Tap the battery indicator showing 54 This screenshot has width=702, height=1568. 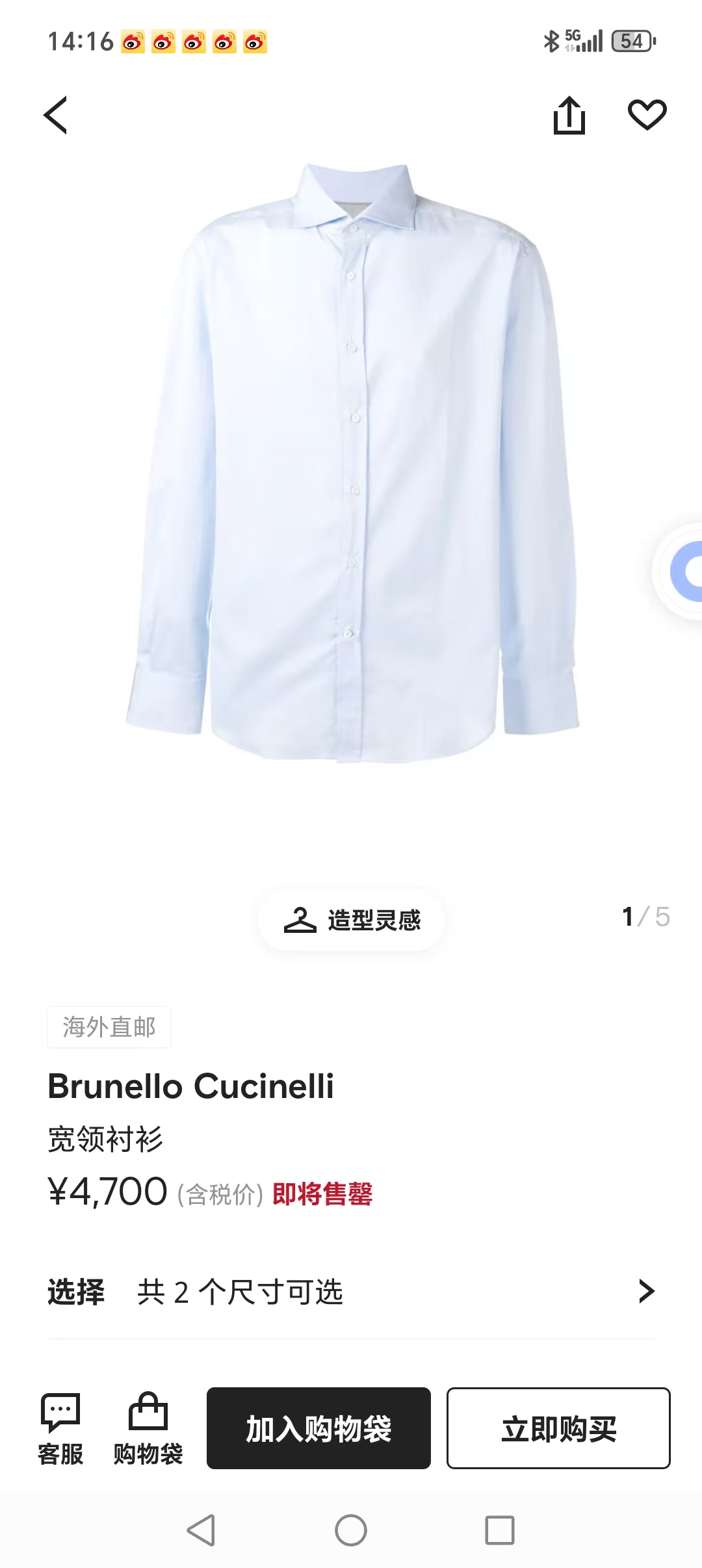pos(632,41)
